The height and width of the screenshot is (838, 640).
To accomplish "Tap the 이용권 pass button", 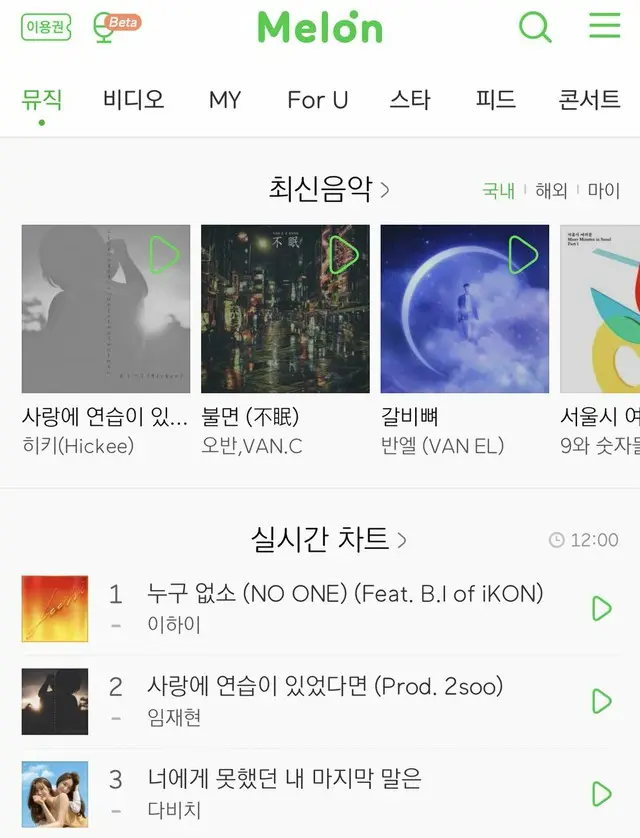I will (x=46, y=27).
